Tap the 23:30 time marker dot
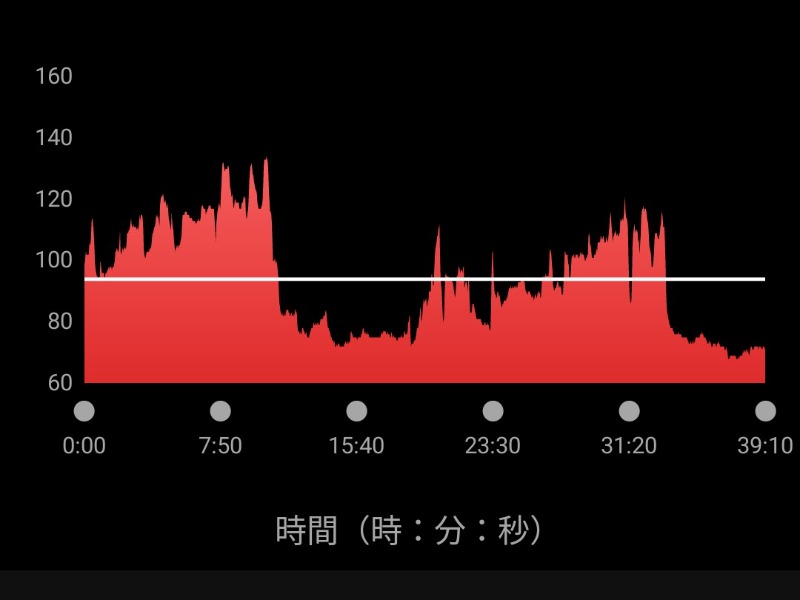Screen dimensions: 800x600 click(x=493, y=411)
